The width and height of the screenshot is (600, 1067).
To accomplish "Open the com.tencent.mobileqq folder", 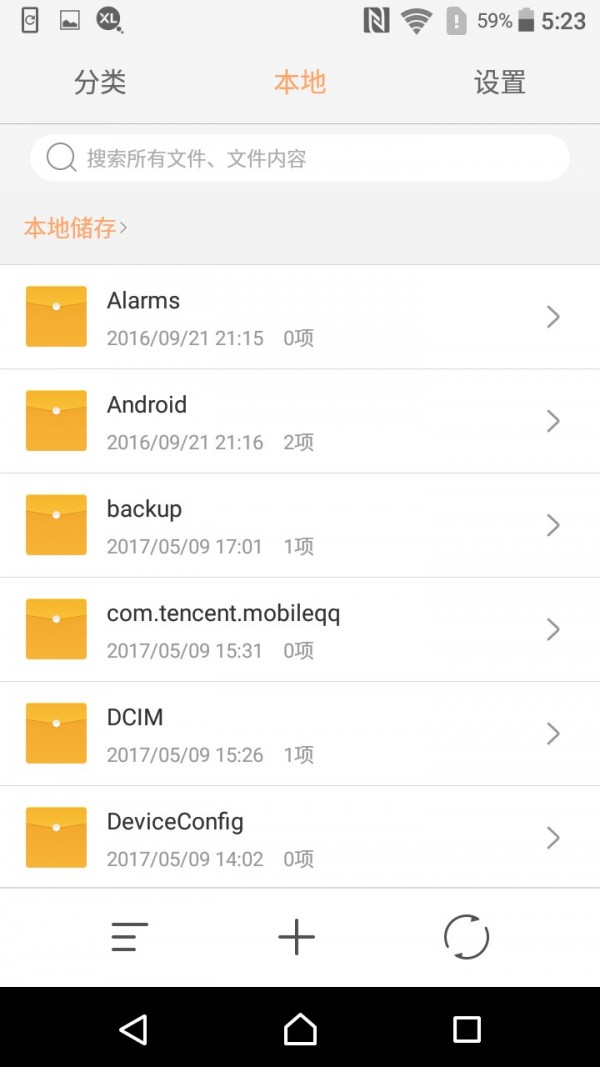I will (300, 629).
